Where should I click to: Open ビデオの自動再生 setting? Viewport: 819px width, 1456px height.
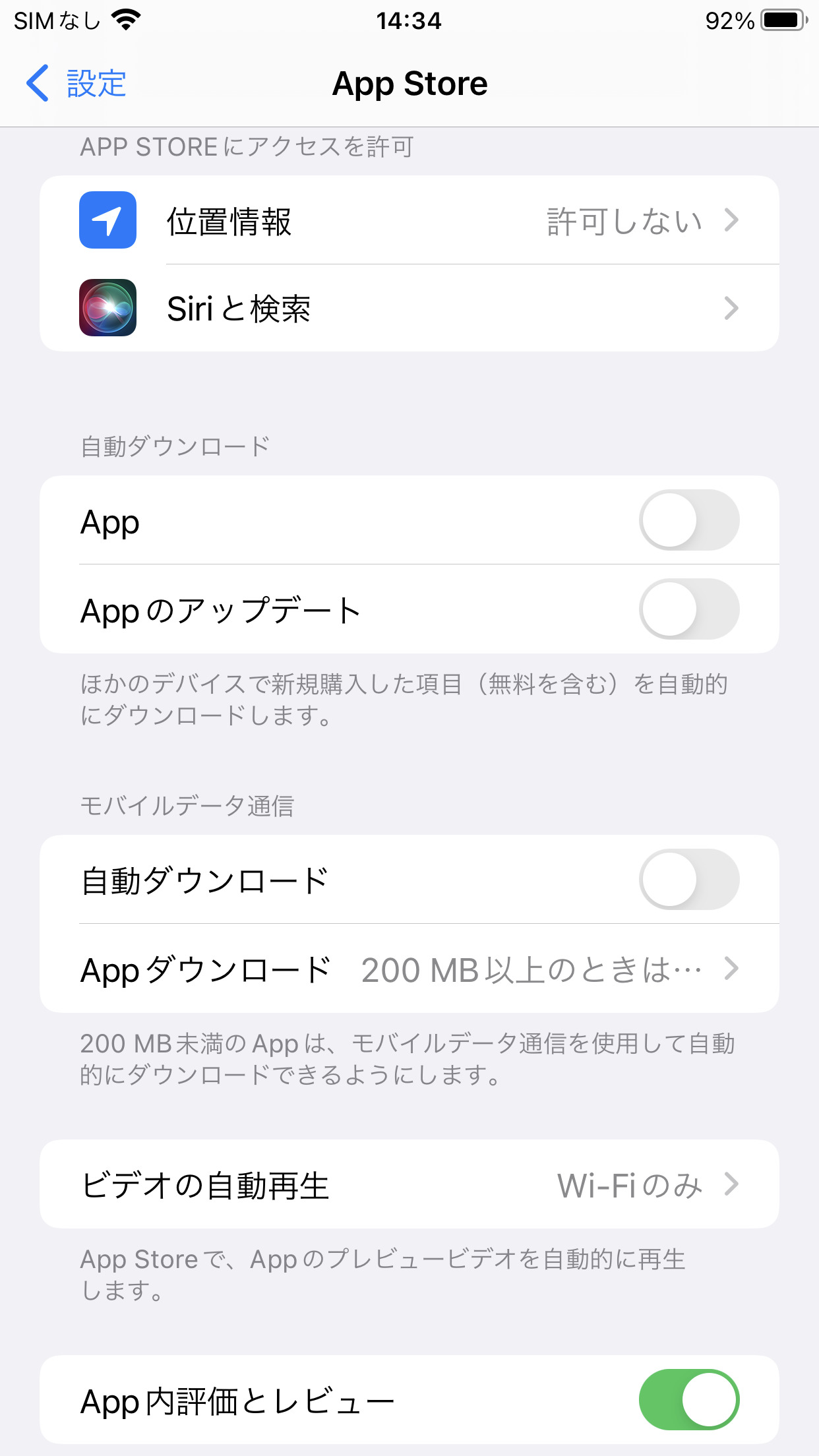tap(409, 1184)
